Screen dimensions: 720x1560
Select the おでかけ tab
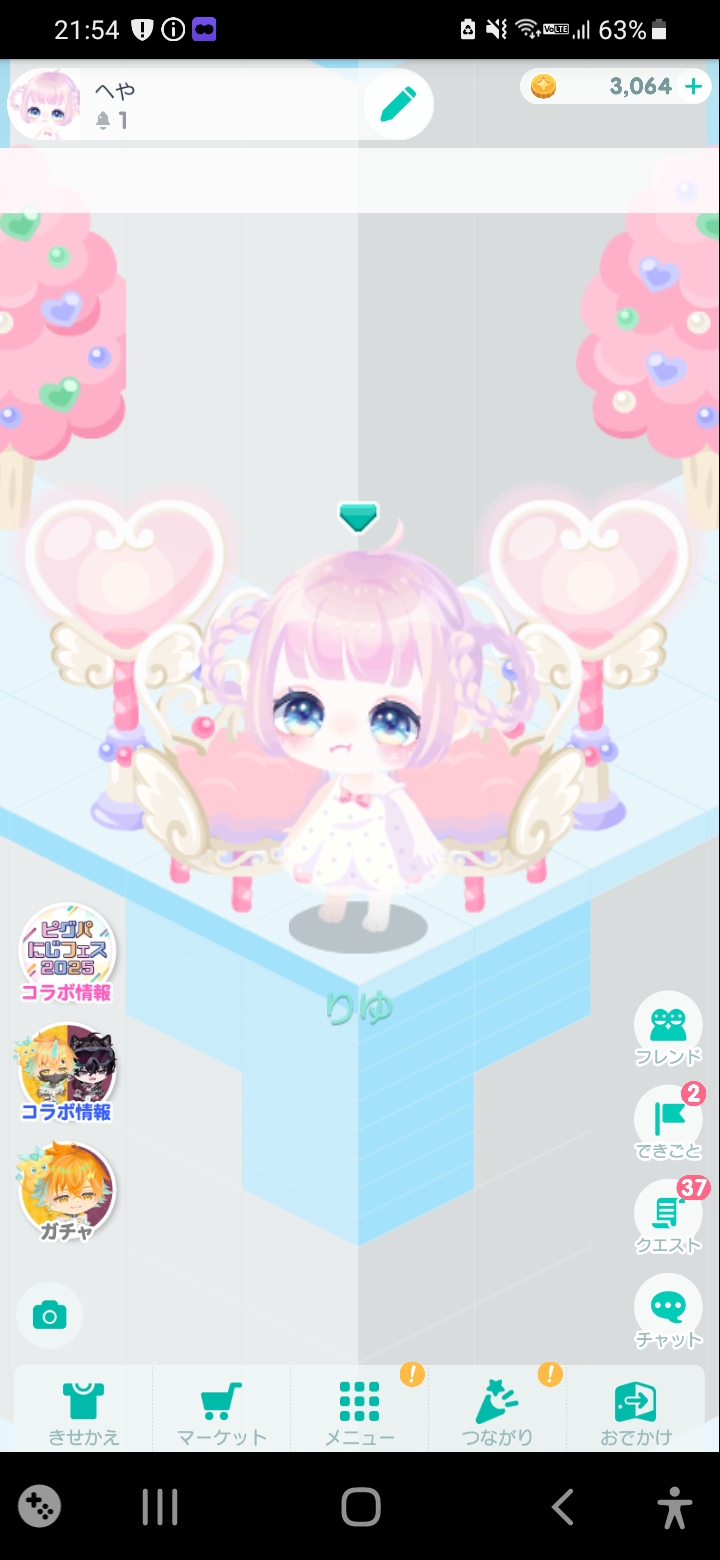click(x=635, y=1412)
